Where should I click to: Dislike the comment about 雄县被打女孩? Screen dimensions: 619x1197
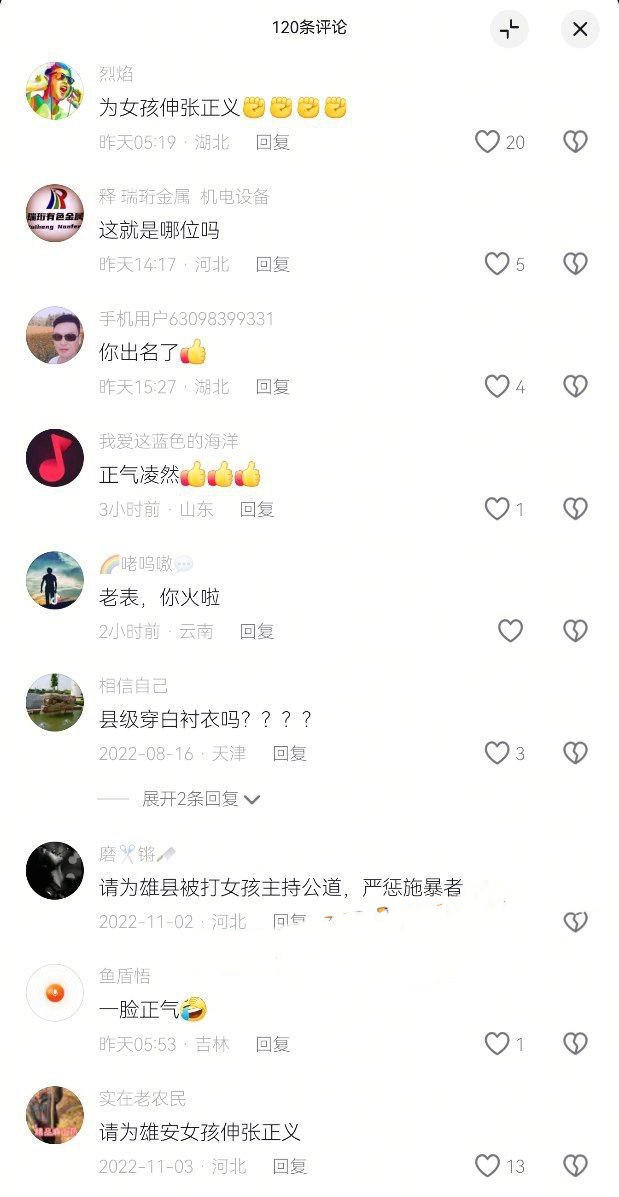[575, 922]
